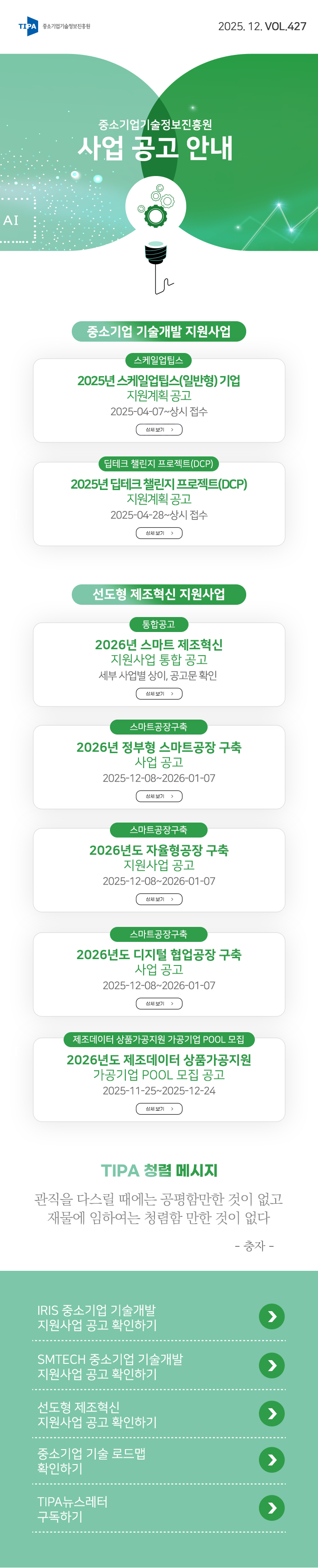The image size is (318, 1568).
Task: Check 선도형 제조혁신 지원사업 공고 확인하기
Action: pyautogui.click(x=272, y=1413)
